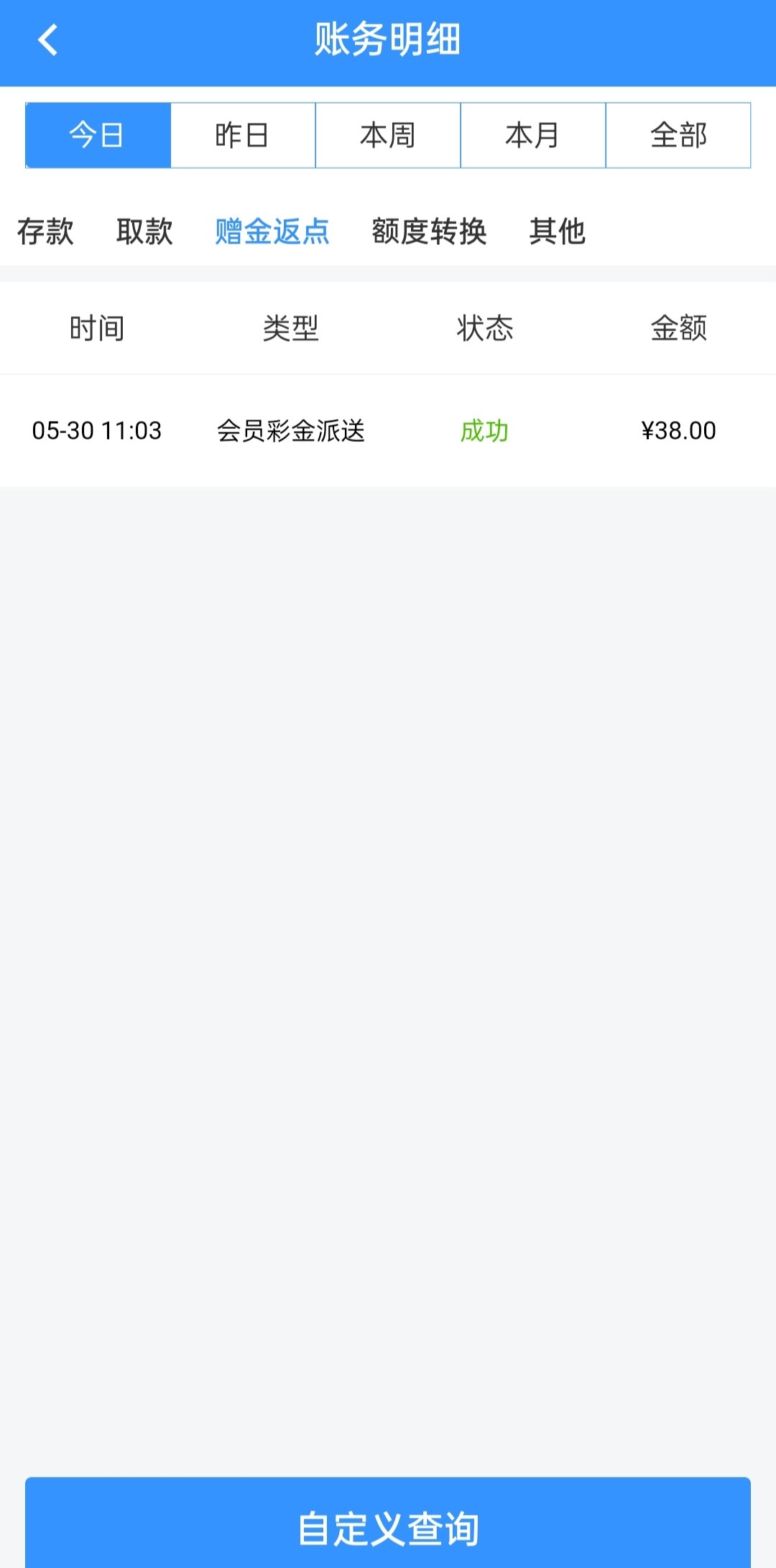This screenshot has height=1568, width=776.
Task: Switch to the 存款 category filter
Action: click(x=45, y=232)
